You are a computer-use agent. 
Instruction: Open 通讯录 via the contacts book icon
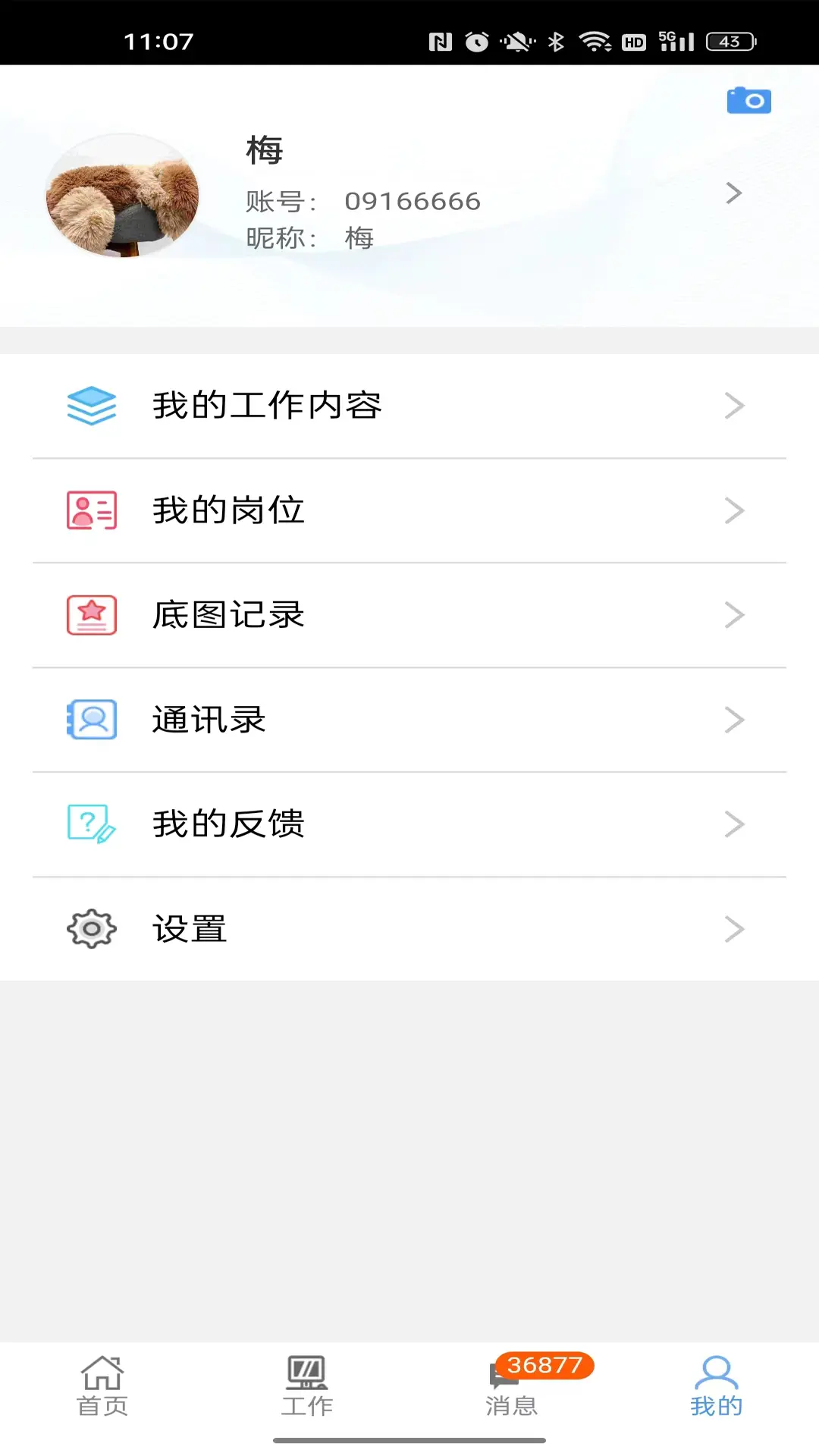90,720
